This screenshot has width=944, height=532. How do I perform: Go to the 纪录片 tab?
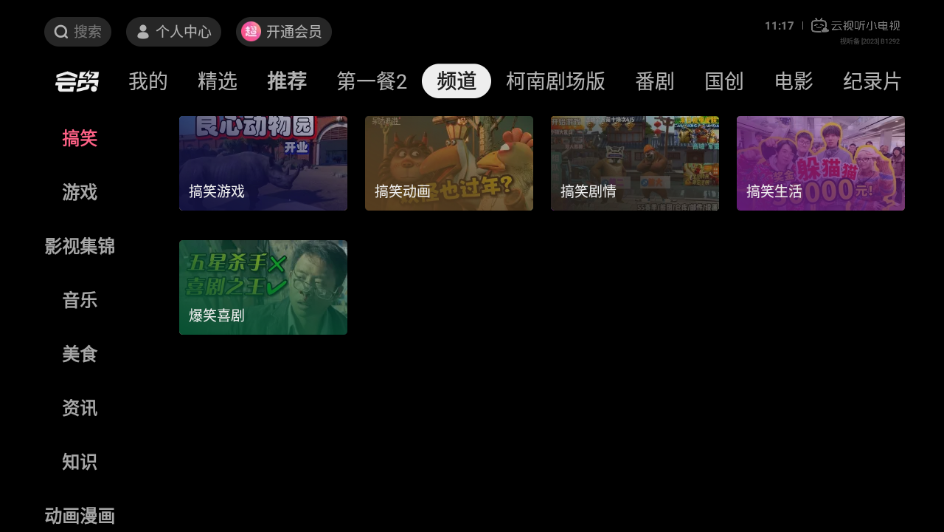871,82
